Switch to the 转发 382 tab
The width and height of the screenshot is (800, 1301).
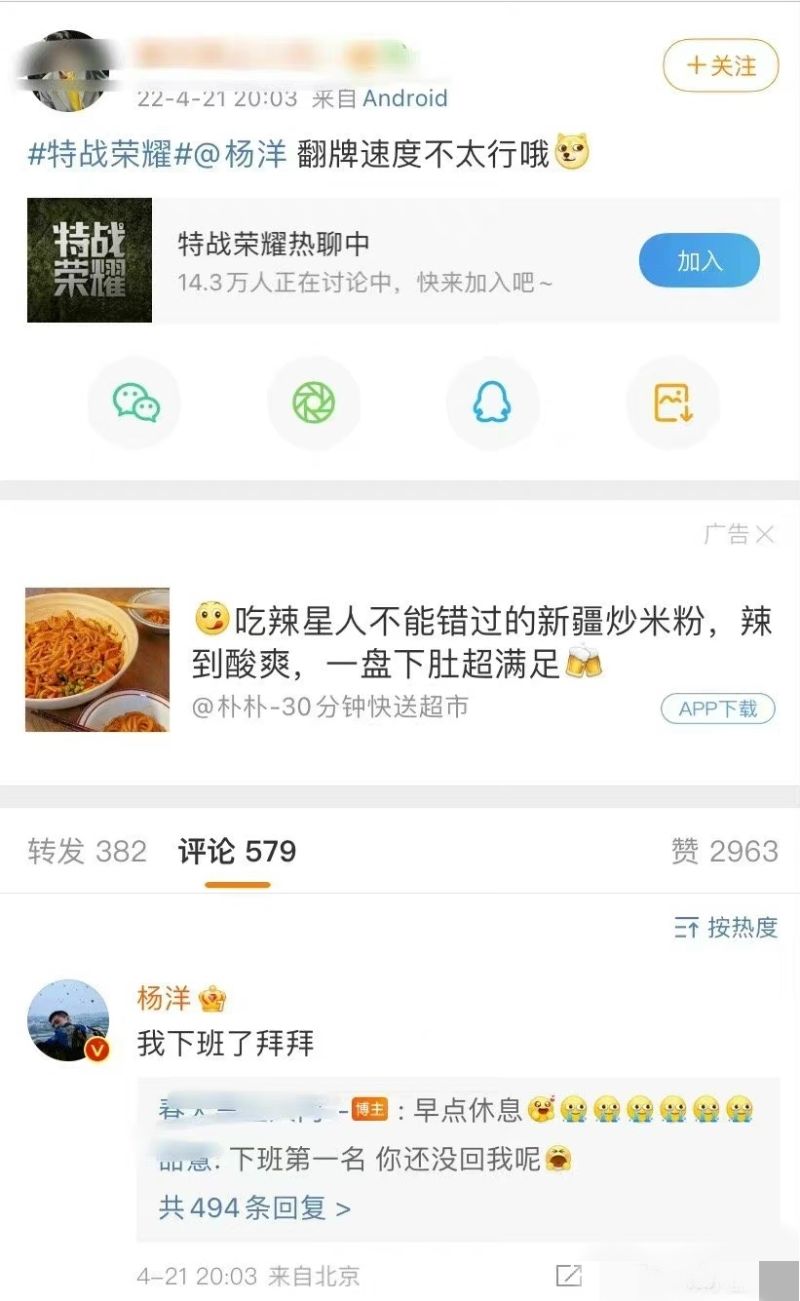pos(87,851)
